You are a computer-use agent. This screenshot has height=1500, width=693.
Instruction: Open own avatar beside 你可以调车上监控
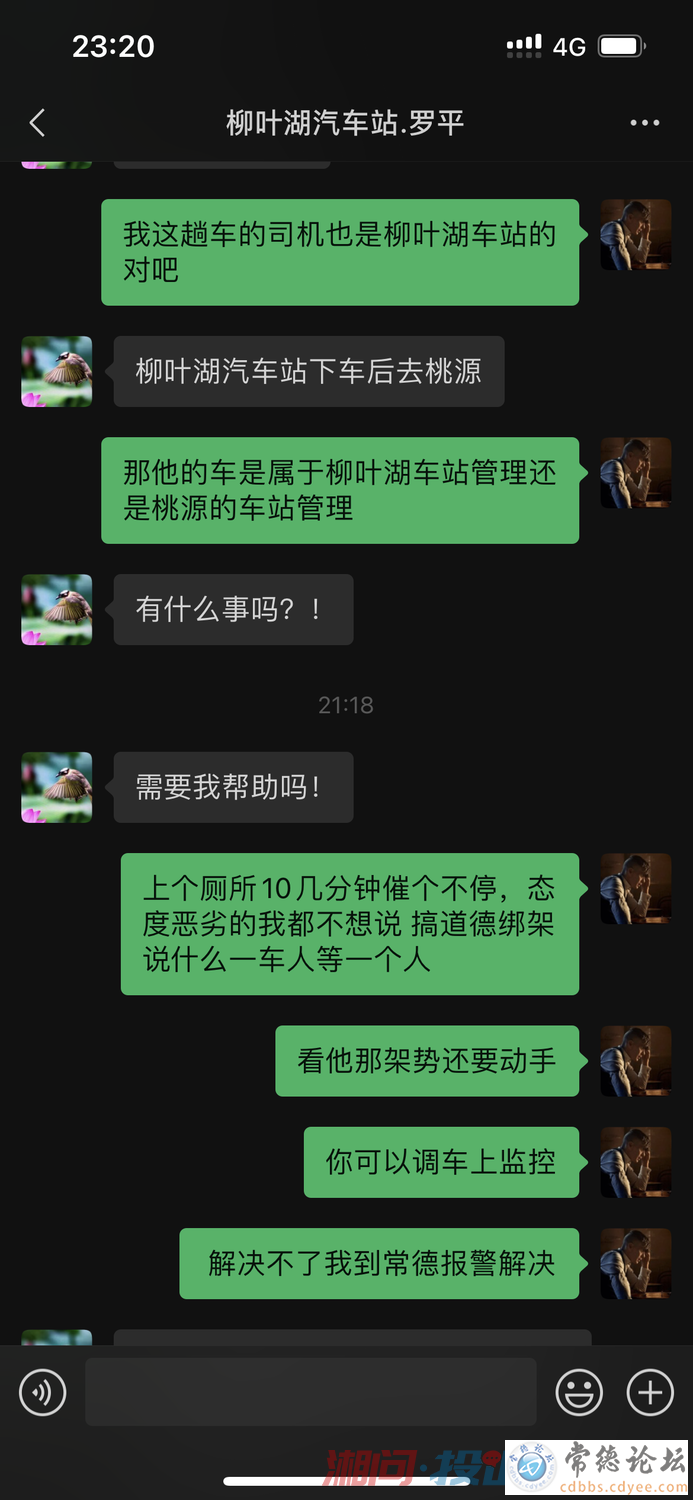[x=635, y=1162]
